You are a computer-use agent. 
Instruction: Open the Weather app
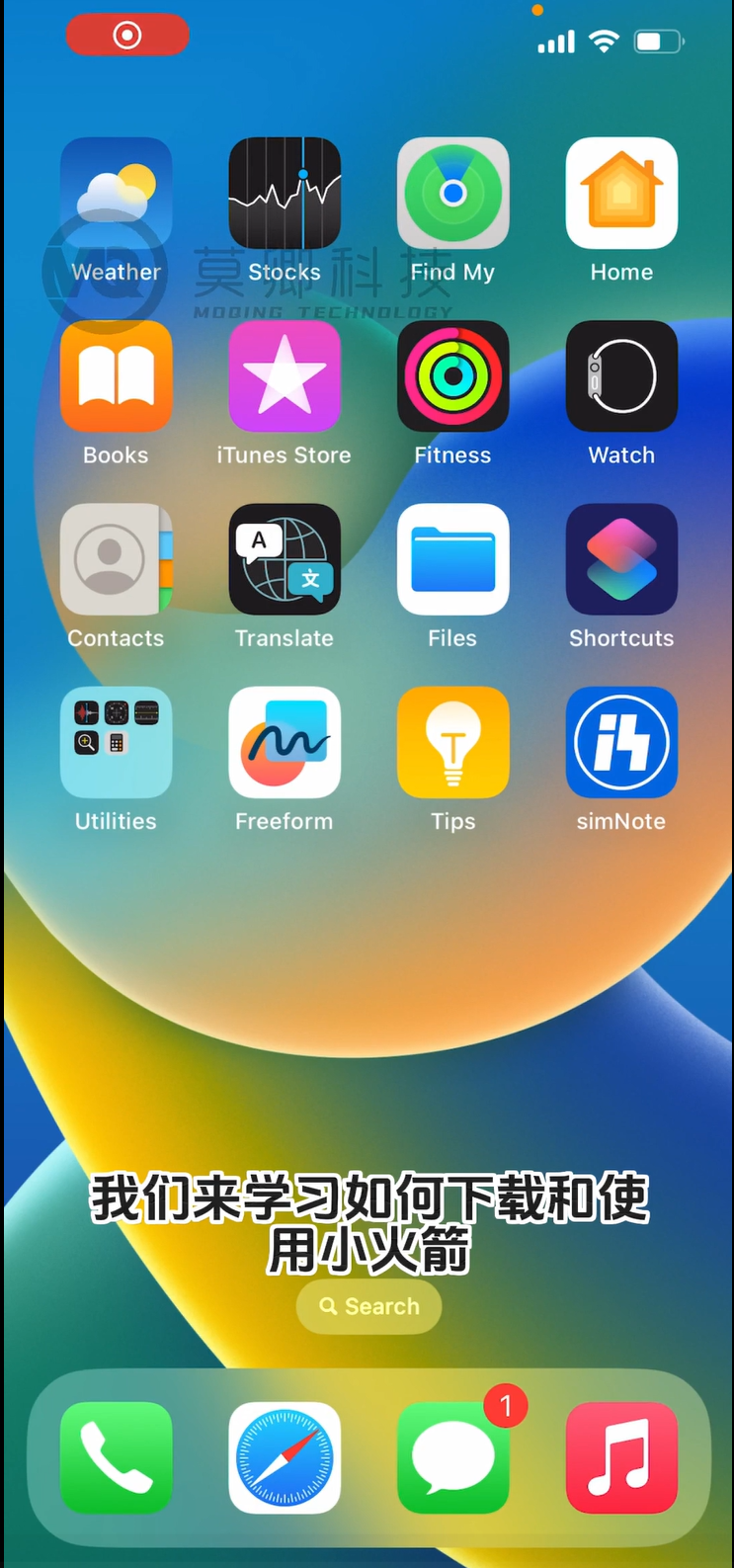pos(116,194)
